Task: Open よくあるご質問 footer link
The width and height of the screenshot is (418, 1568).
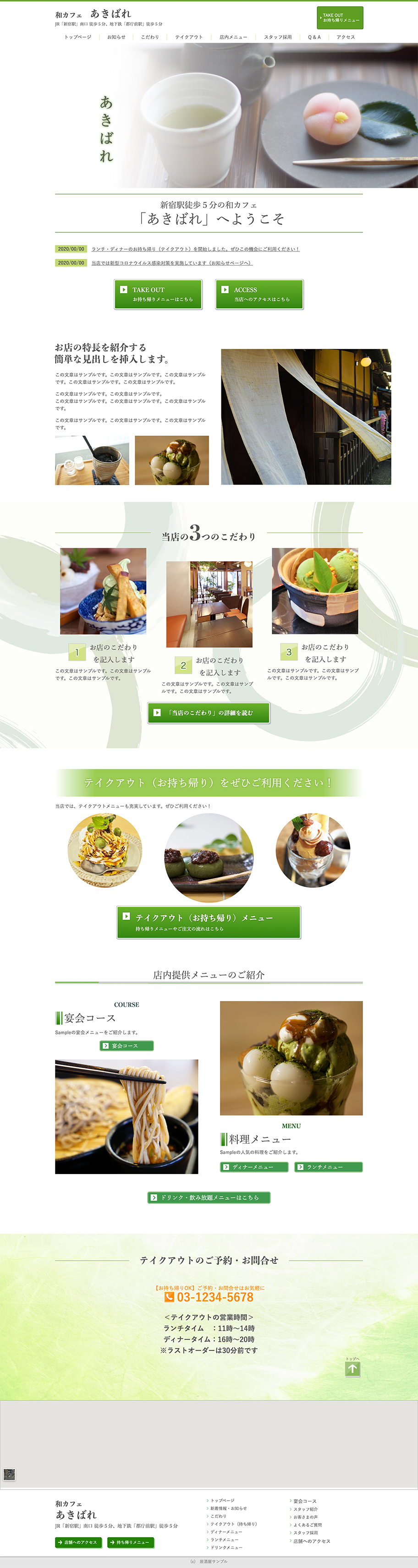Action: 307,1525
